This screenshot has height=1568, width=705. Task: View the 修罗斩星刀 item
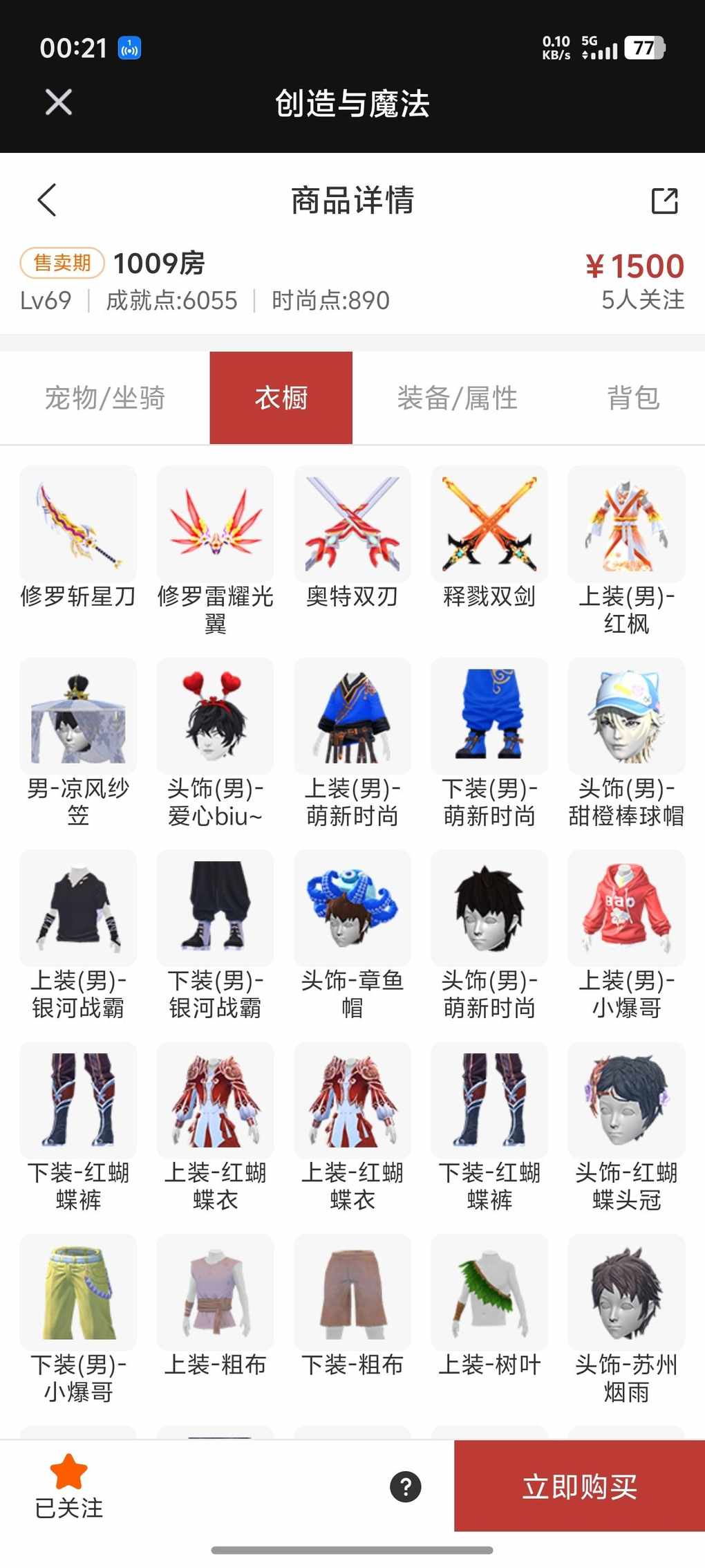(78, 538)
